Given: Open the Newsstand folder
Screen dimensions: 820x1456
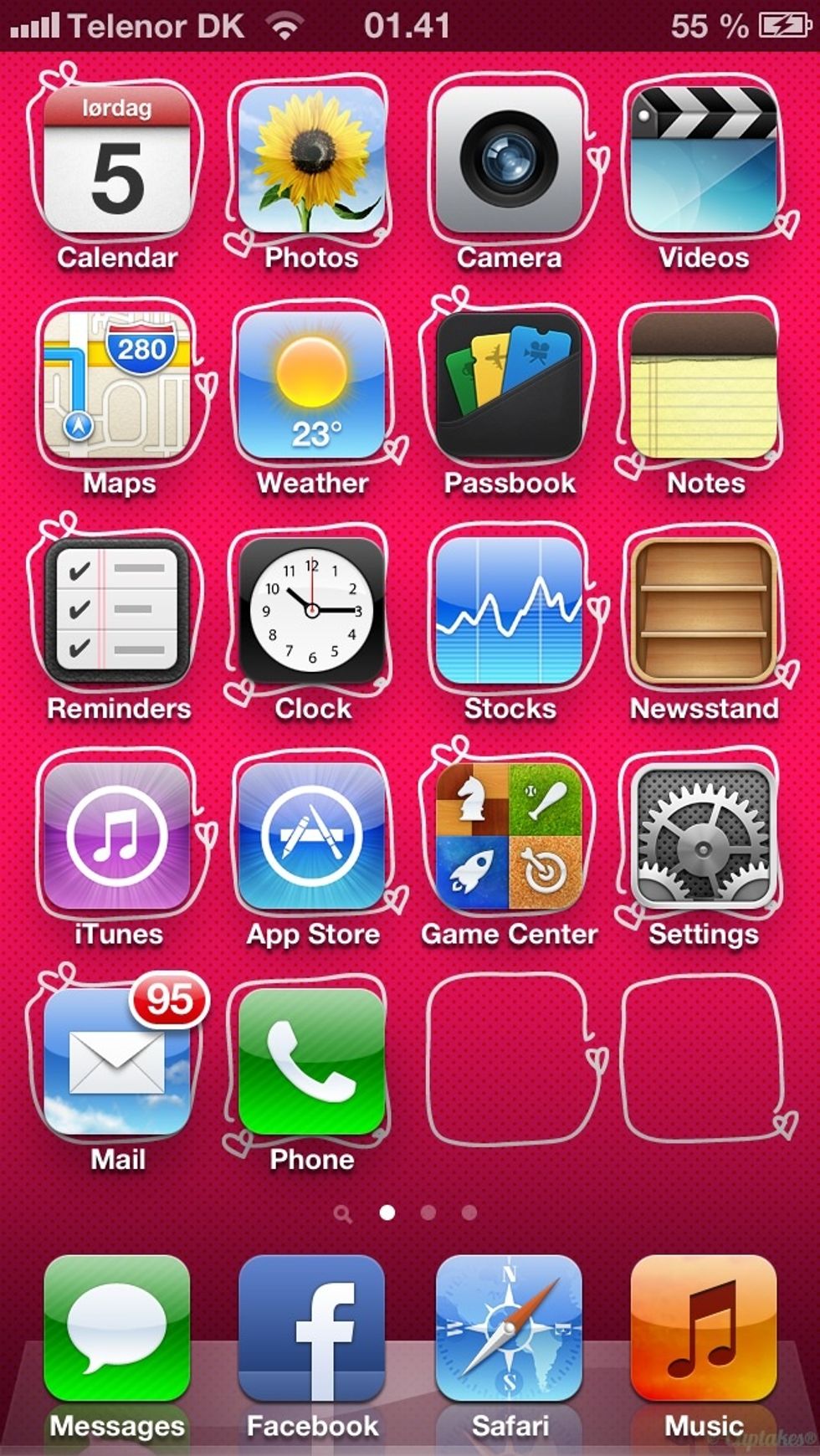Looking at the screenshot, I should coord(704,611).
